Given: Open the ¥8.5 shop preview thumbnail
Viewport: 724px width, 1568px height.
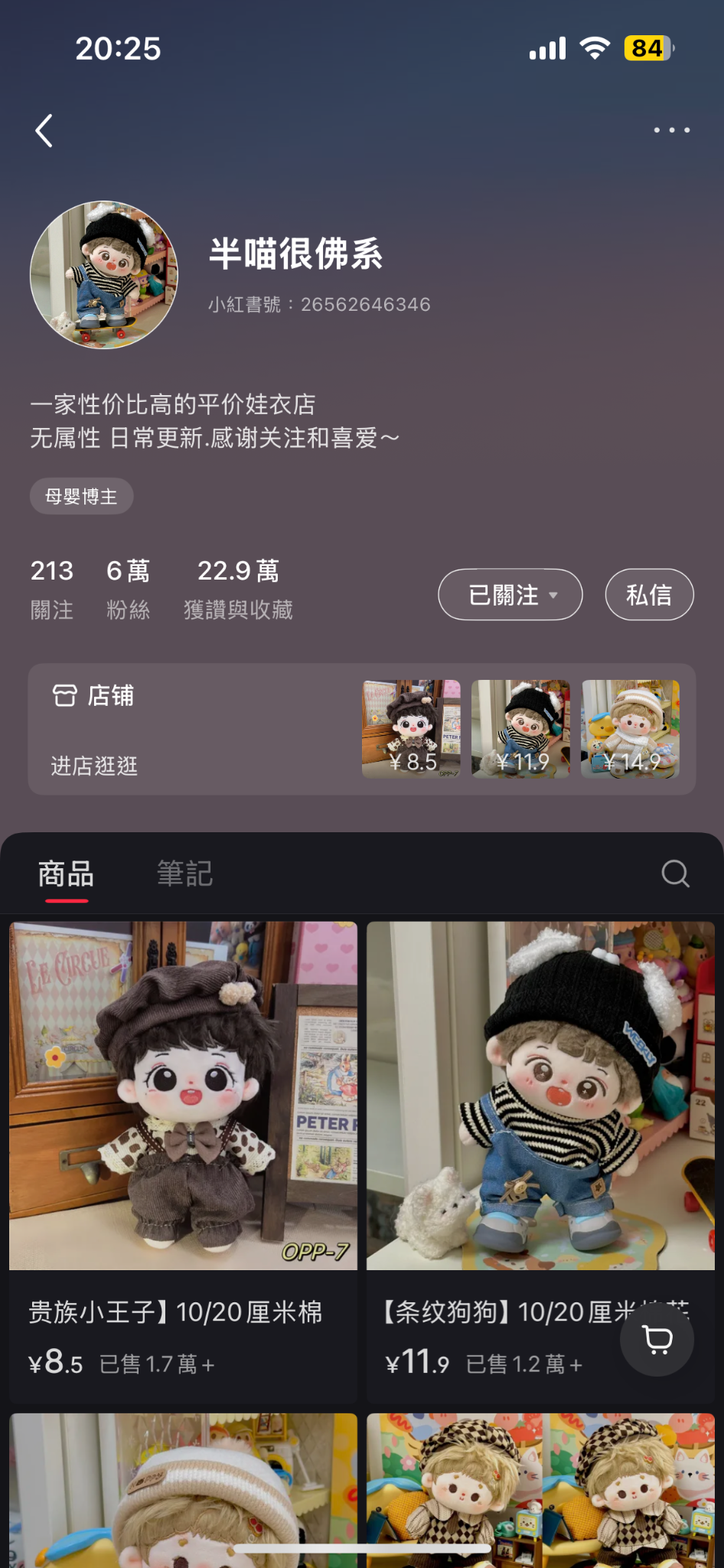Looking at the screenshot, I should [412, 729].
